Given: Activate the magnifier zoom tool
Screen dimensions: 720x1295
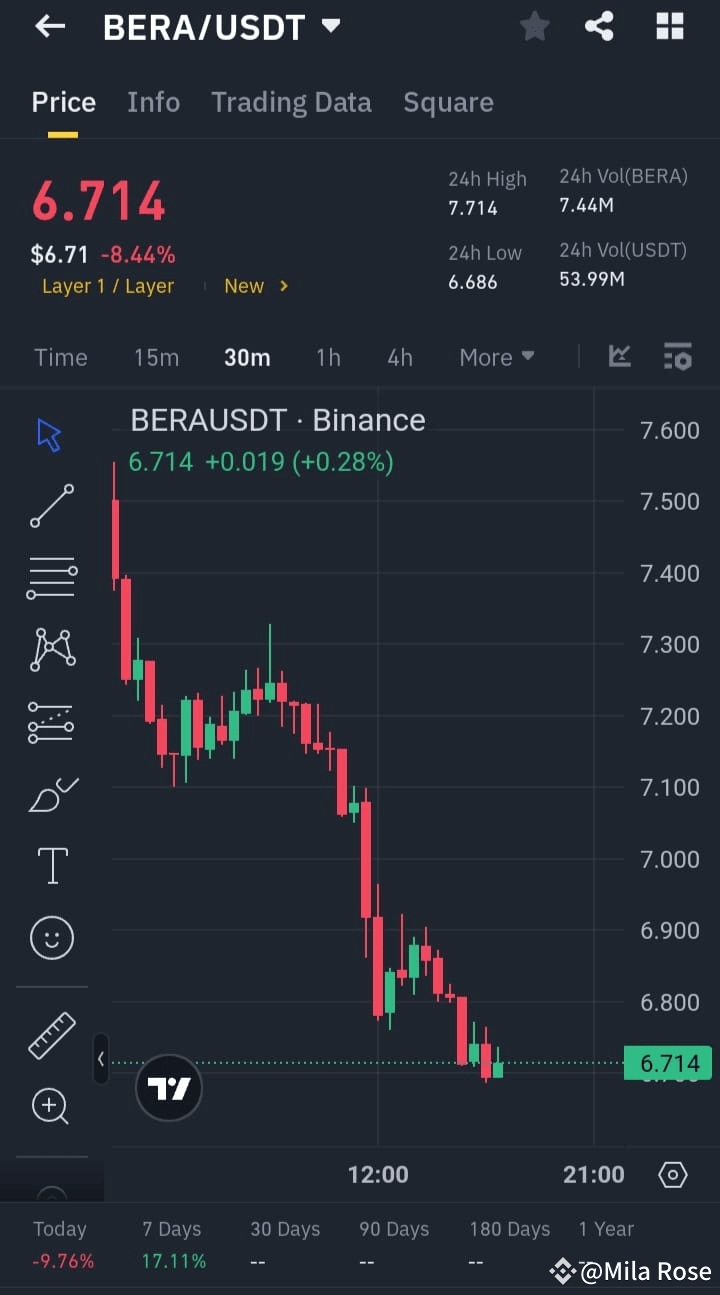Looking at the screenshot, I should click(50, 1106).
